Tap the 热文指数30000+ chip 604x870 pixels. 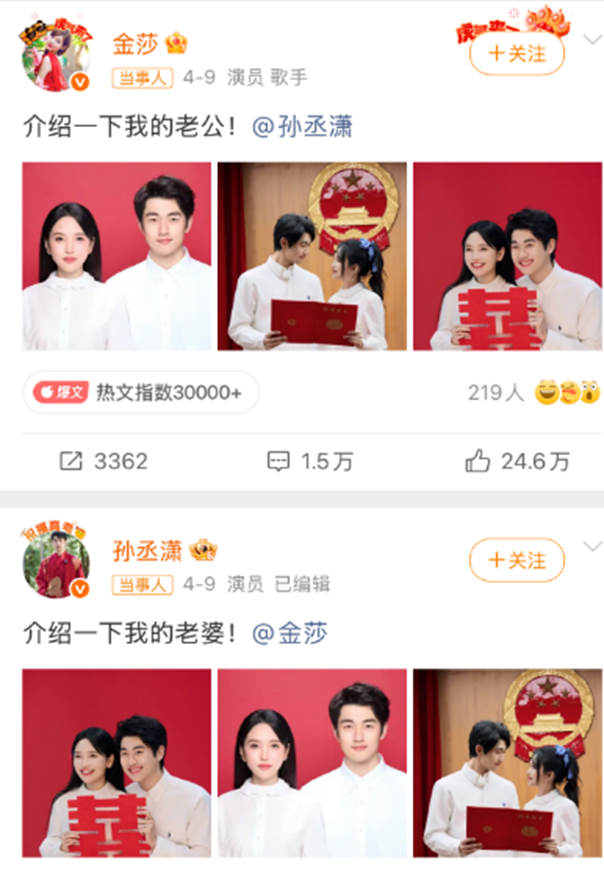click(x=141, y=393)
